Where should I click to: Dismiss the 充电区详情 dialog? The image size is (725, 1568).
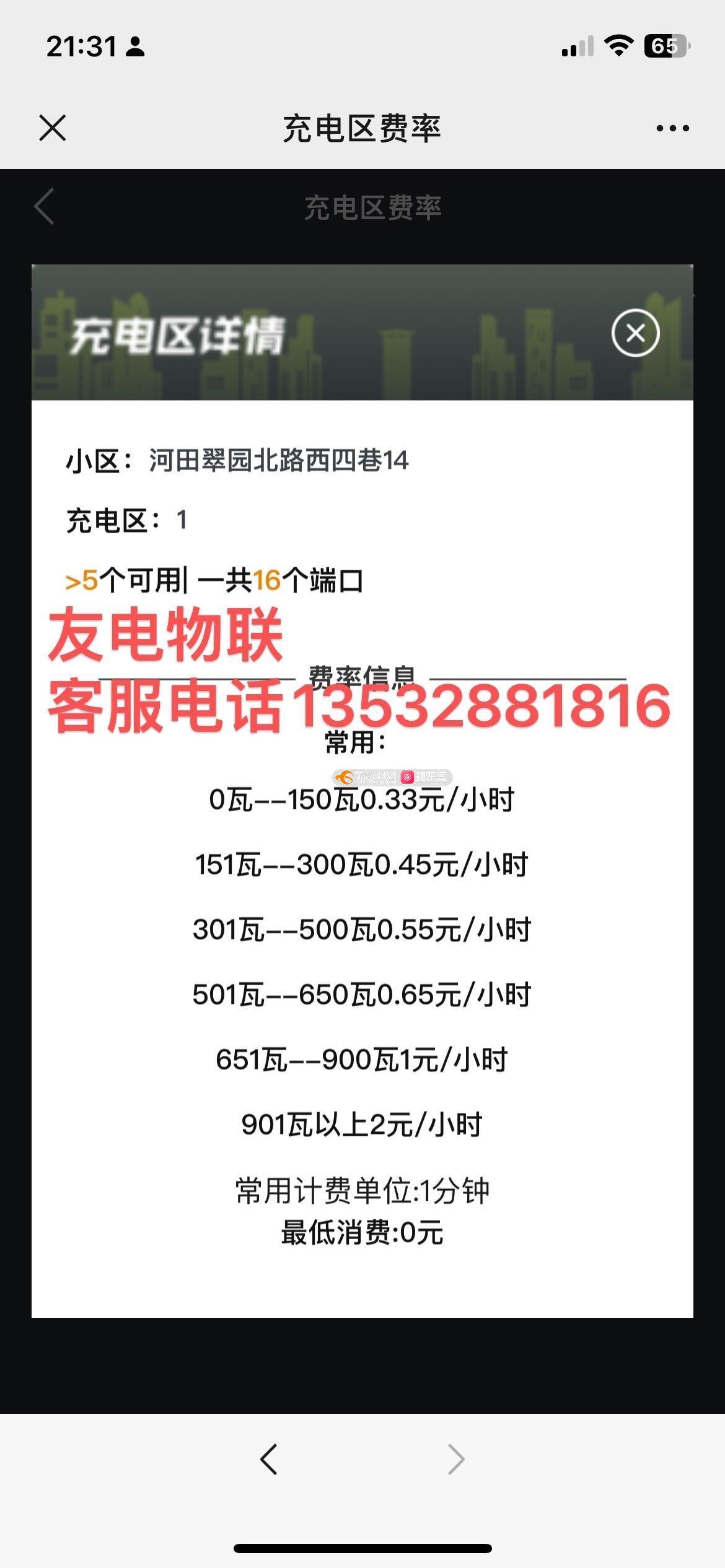635,333
